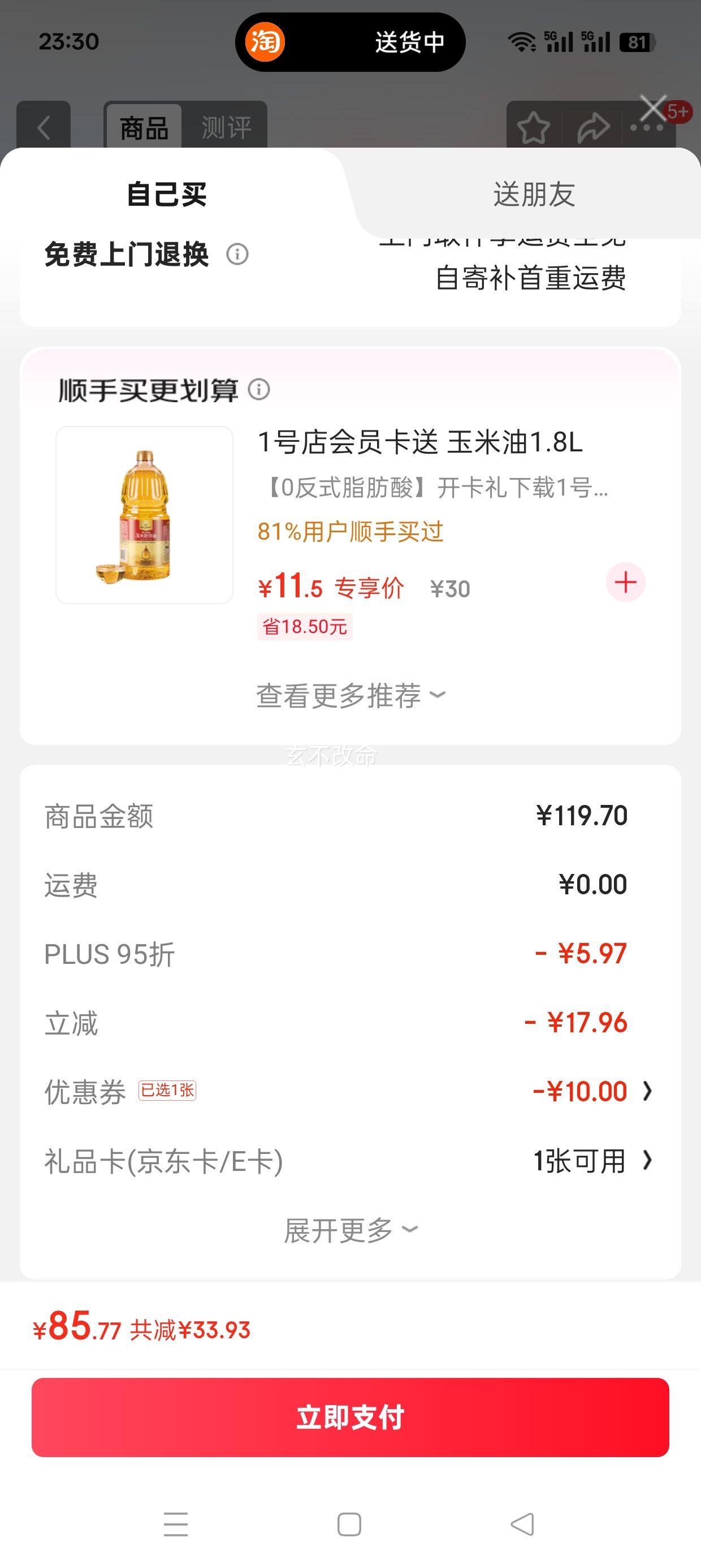Go to the system home screen
Image resolution: width=701 pixels, height=1568 pixels.
point(349,1524)
